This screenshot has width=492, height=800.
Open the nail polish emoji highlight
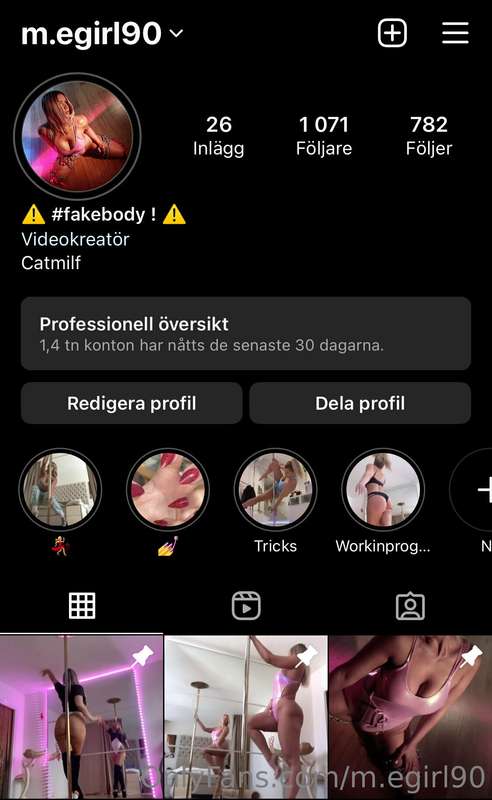coord(168,490)
